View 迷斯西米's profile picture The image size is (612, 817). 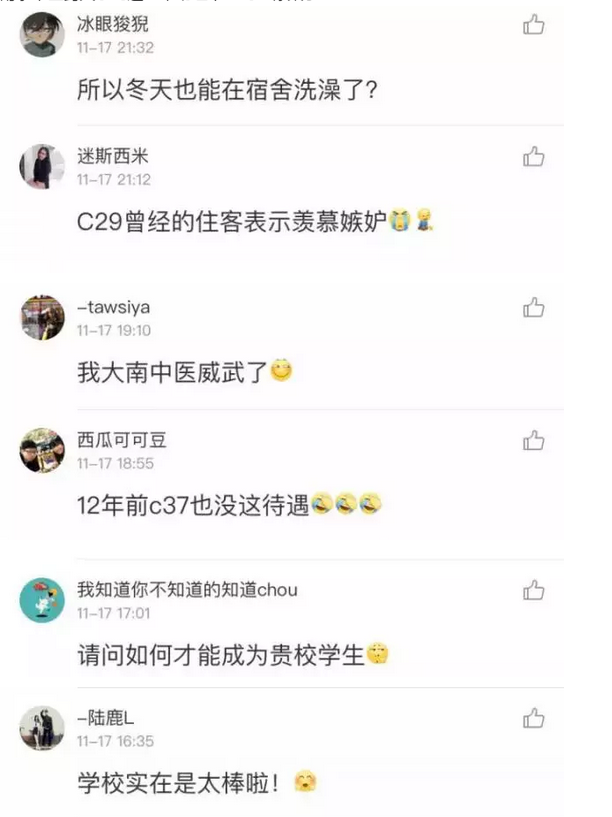coord(42,167)
